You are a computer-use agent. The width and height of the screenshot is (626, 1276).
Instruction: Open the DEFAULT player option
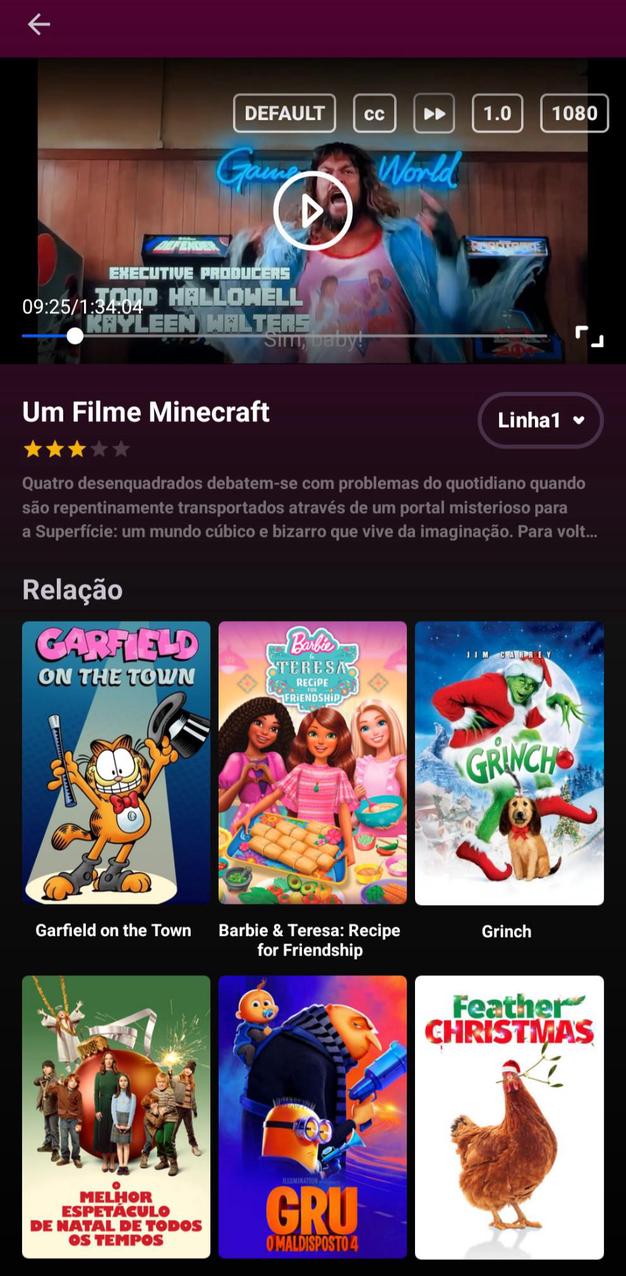[x=285, y=113]
